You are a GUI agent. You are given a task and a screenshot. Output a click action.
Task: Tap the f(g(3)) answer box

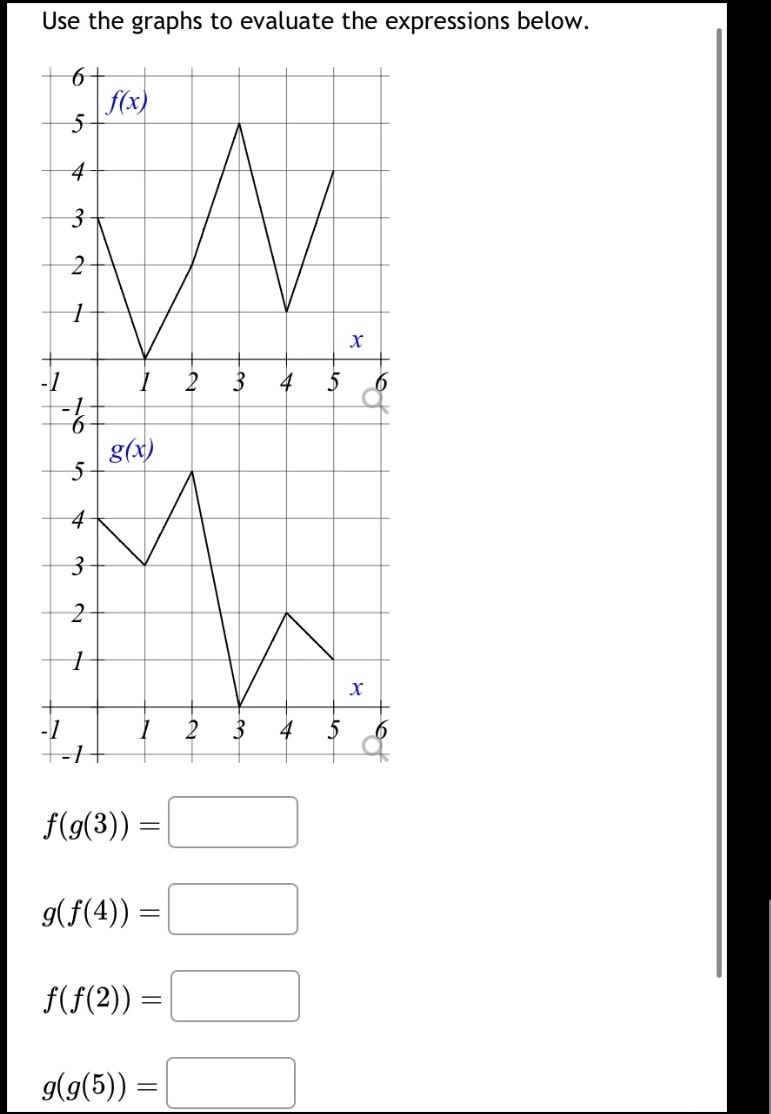pos(233,822)
